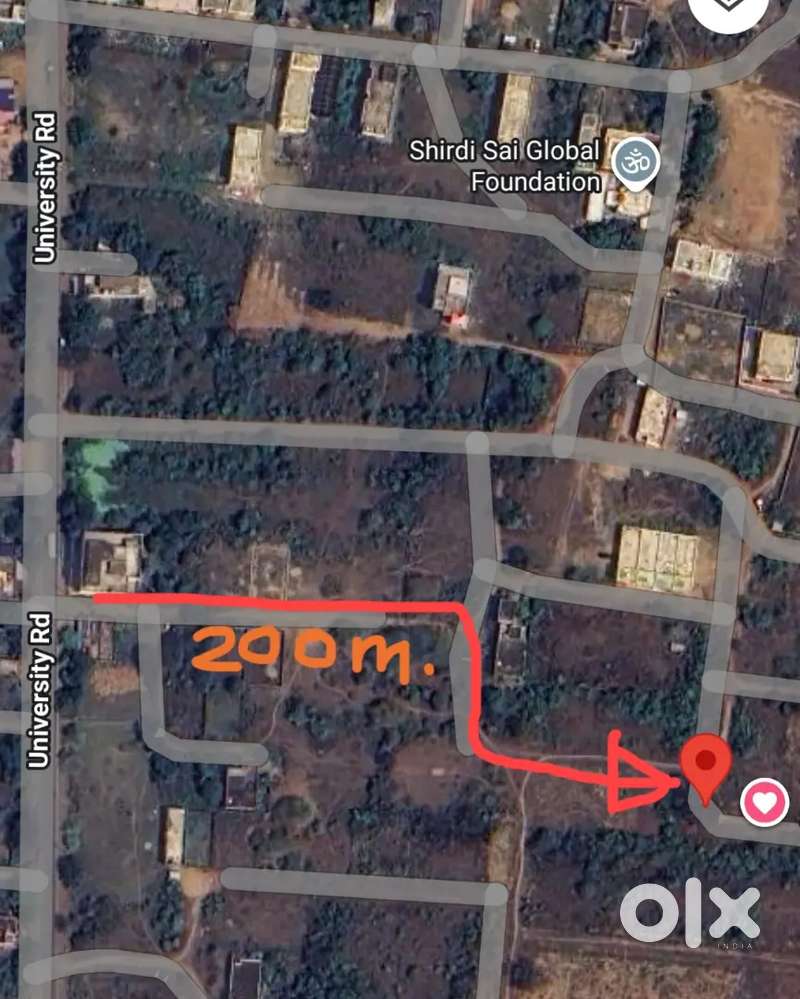
Task: Click the red route line drawn on the map
Action: (280, 600)
